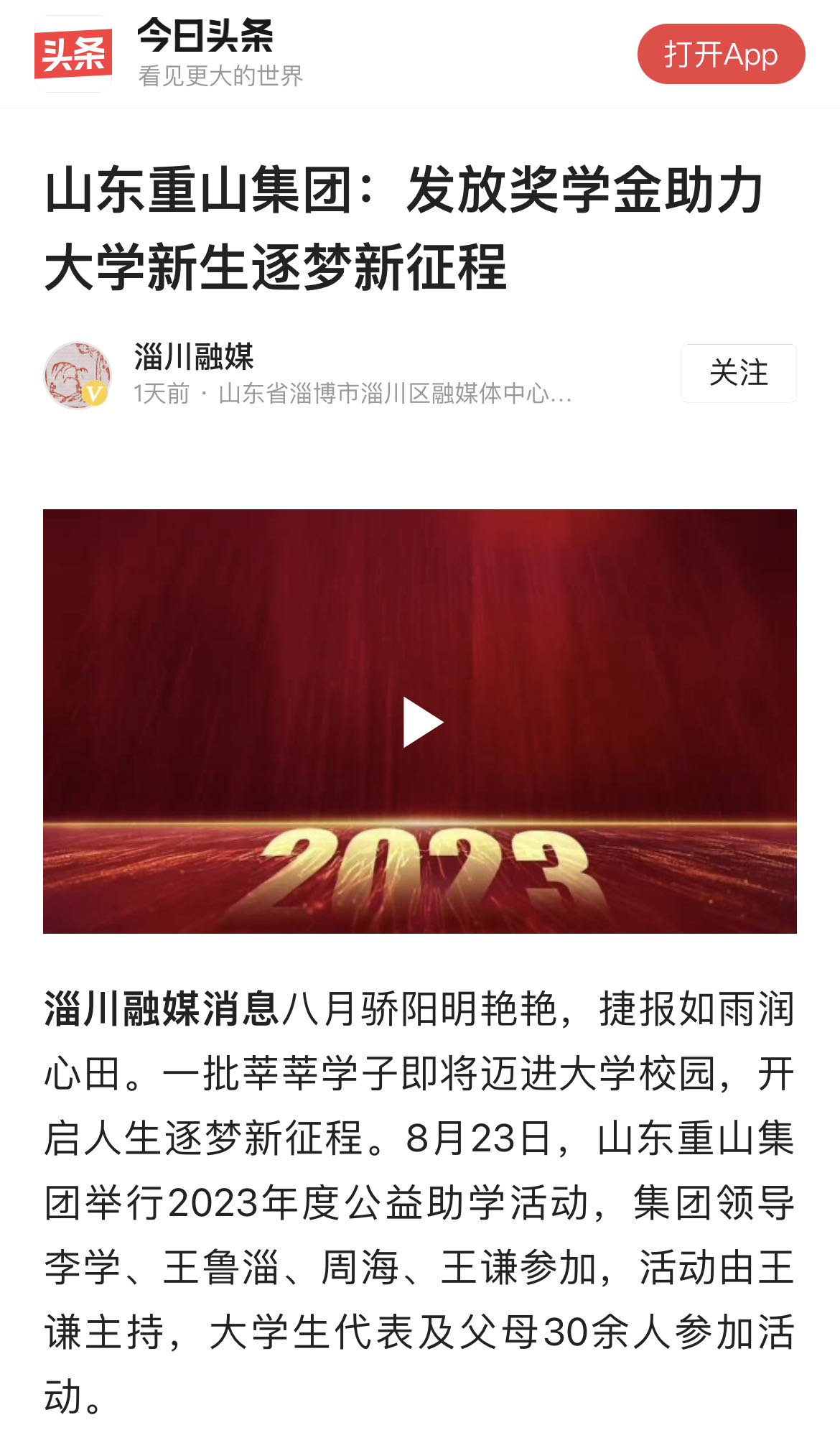Viewport: 840px width, 1443px height.
Task: Click the location text 山东省淄博市淄川区
Action: pos(323,395)
